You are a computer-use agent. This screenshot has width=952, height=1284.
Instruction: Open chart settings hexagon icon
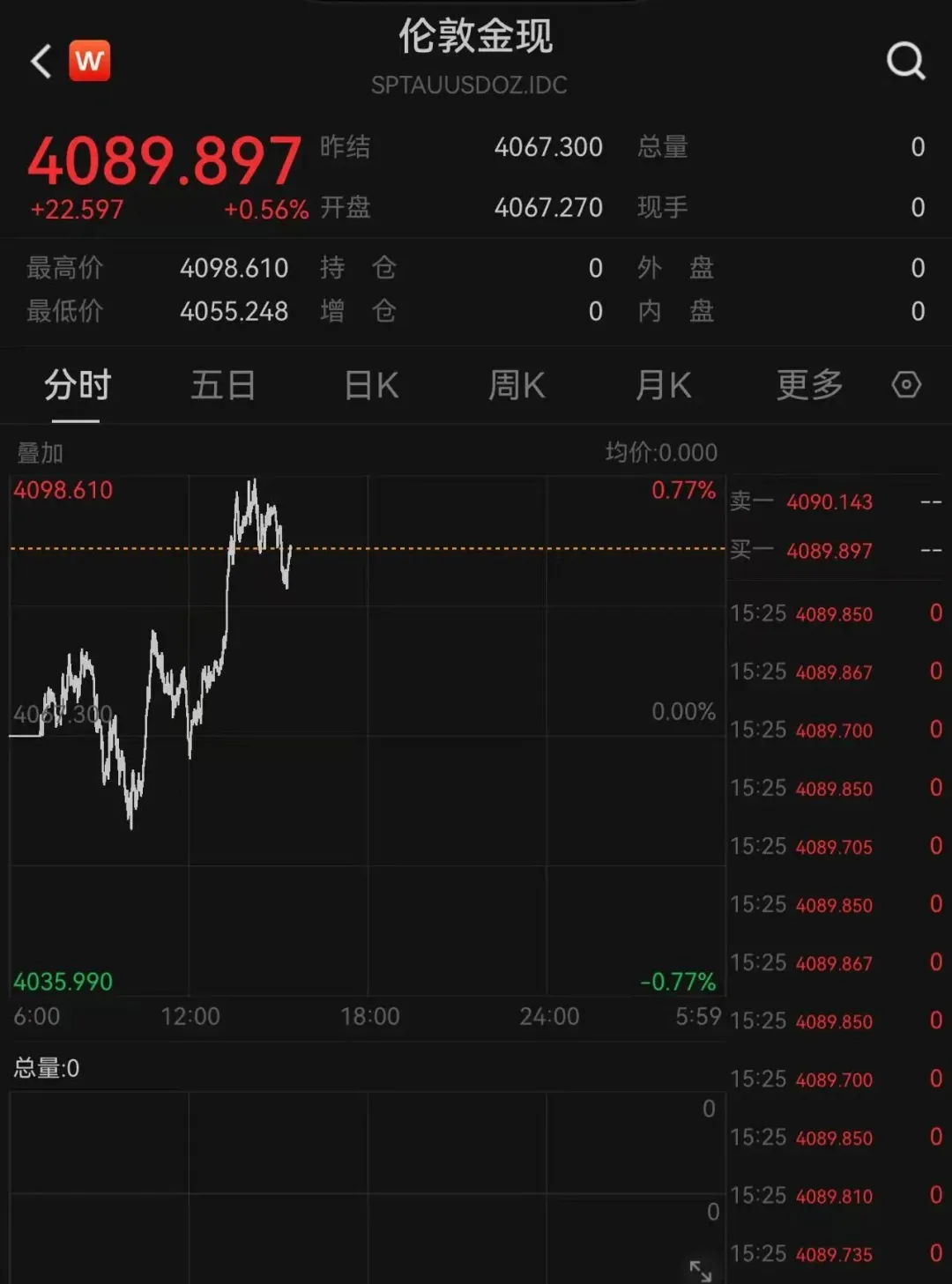(906, 385)
